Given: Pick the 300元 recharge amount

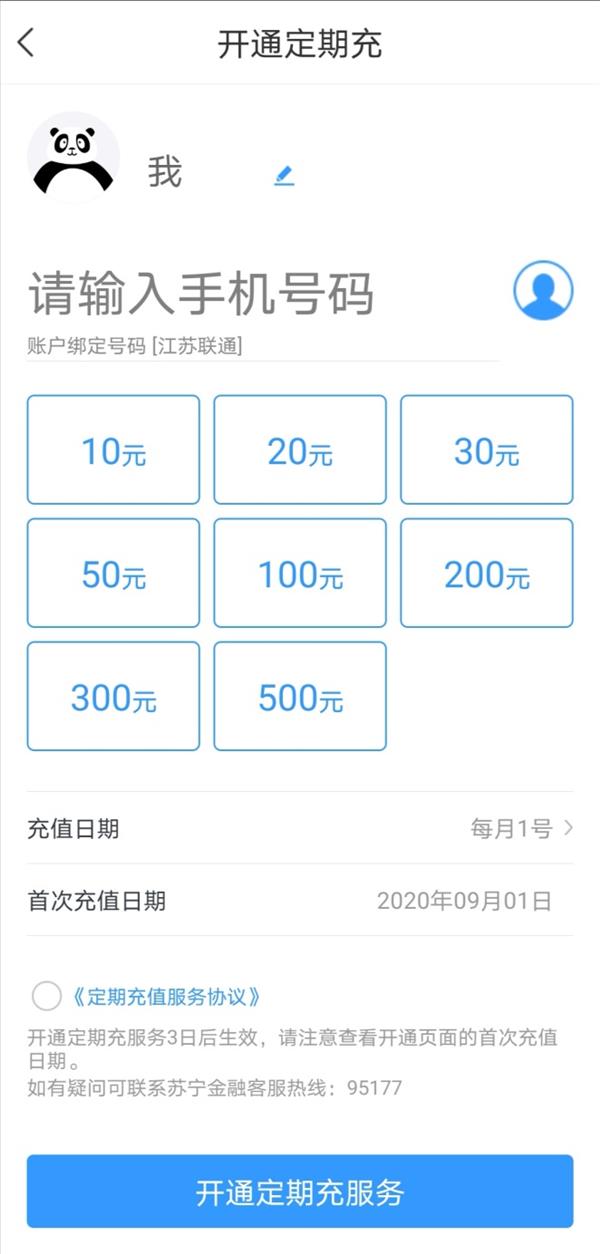Looking at the screenshot, I should coord(113,696).
